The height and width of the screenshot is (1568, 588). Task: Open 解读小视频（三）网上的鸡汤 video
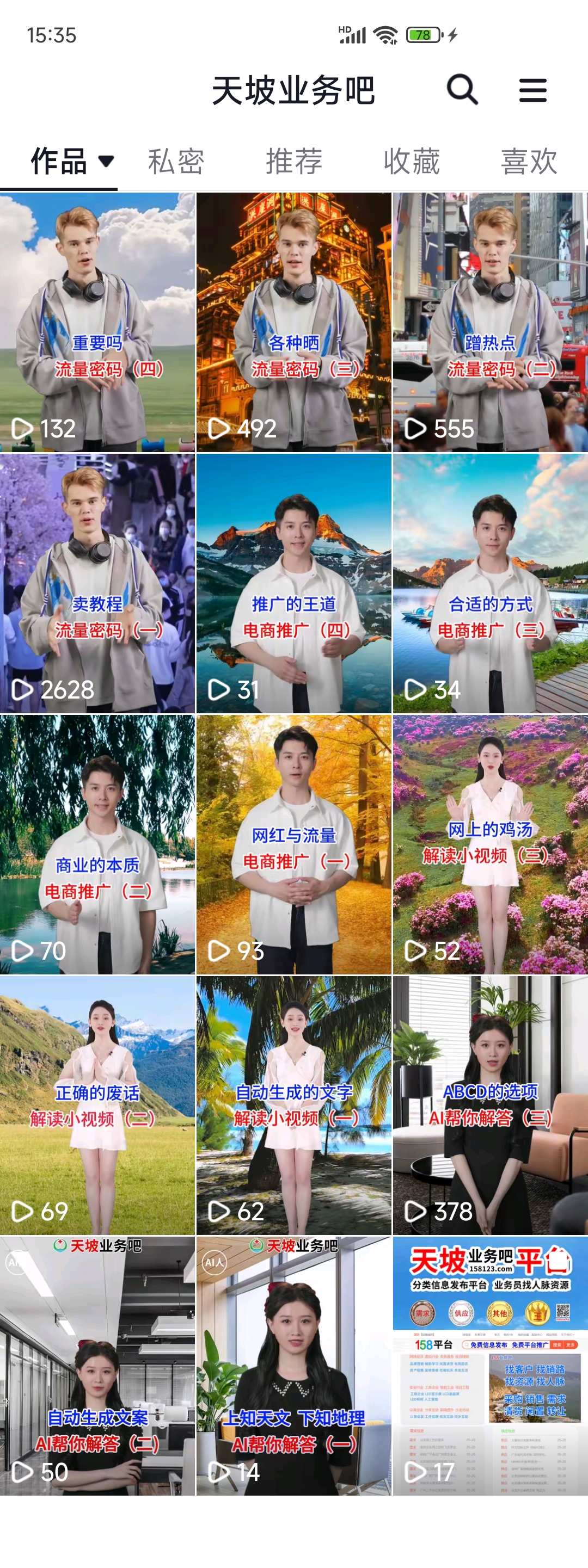pyautogui.click(x=490, y=844)
